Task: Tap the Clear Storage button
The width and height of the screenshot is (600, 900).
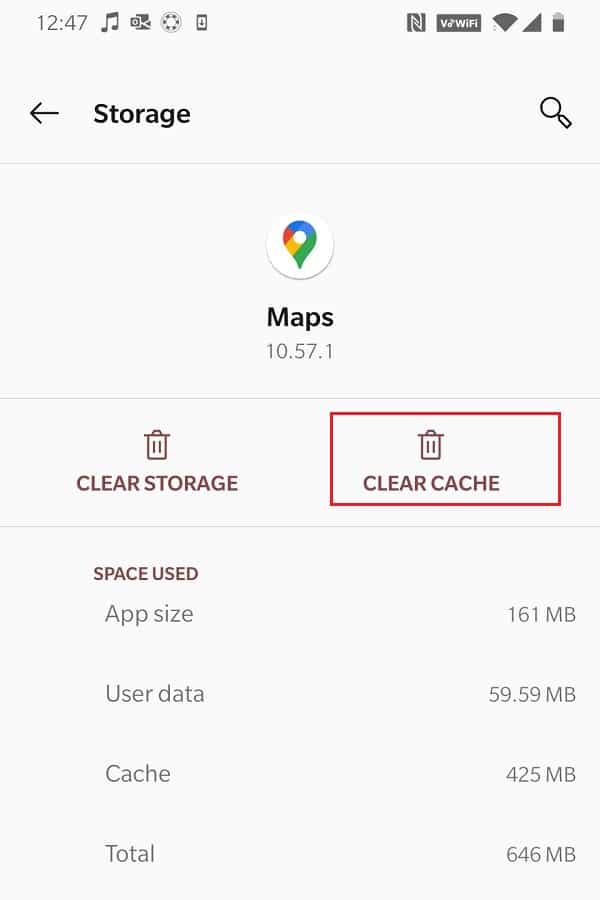Action: point(157,461)
